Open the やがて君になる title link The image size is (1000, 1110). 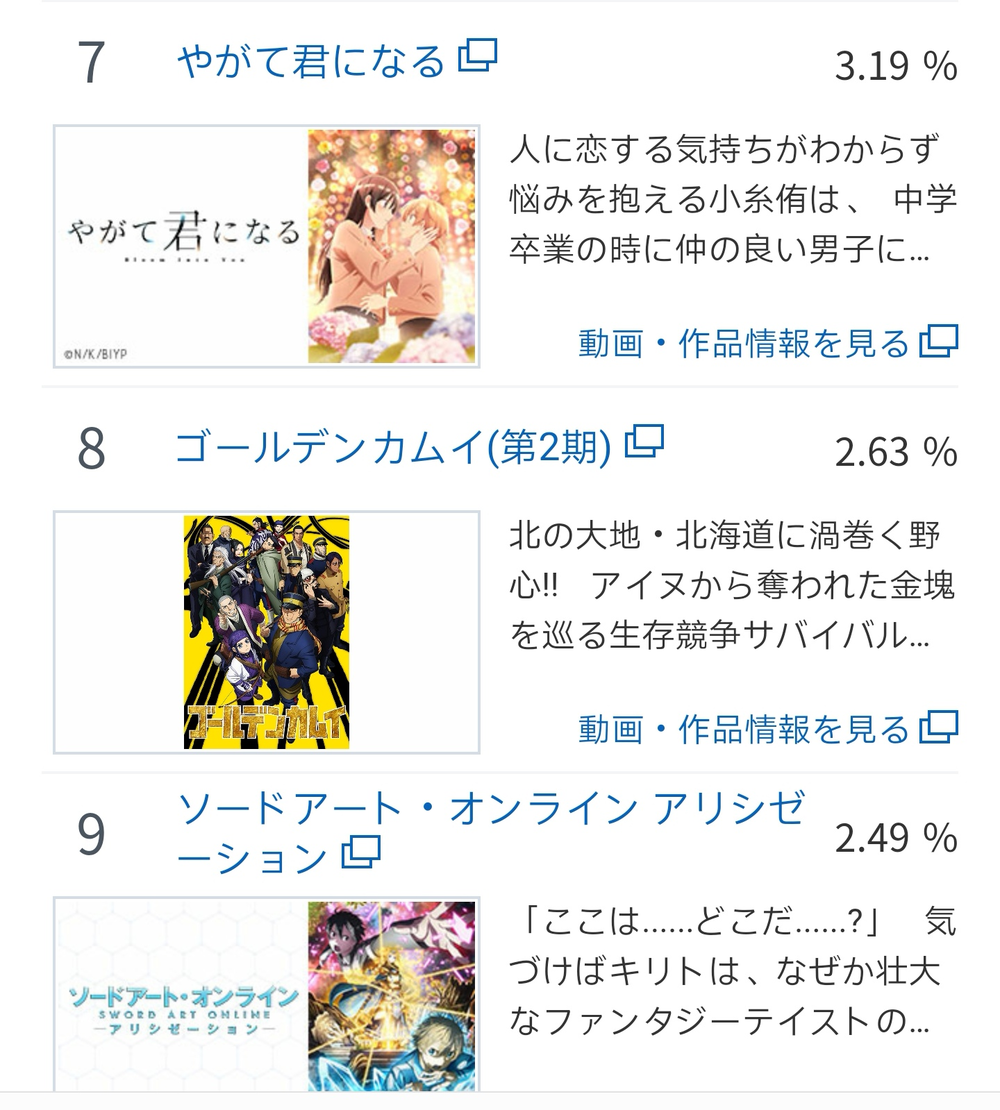(x=311, y=63)
